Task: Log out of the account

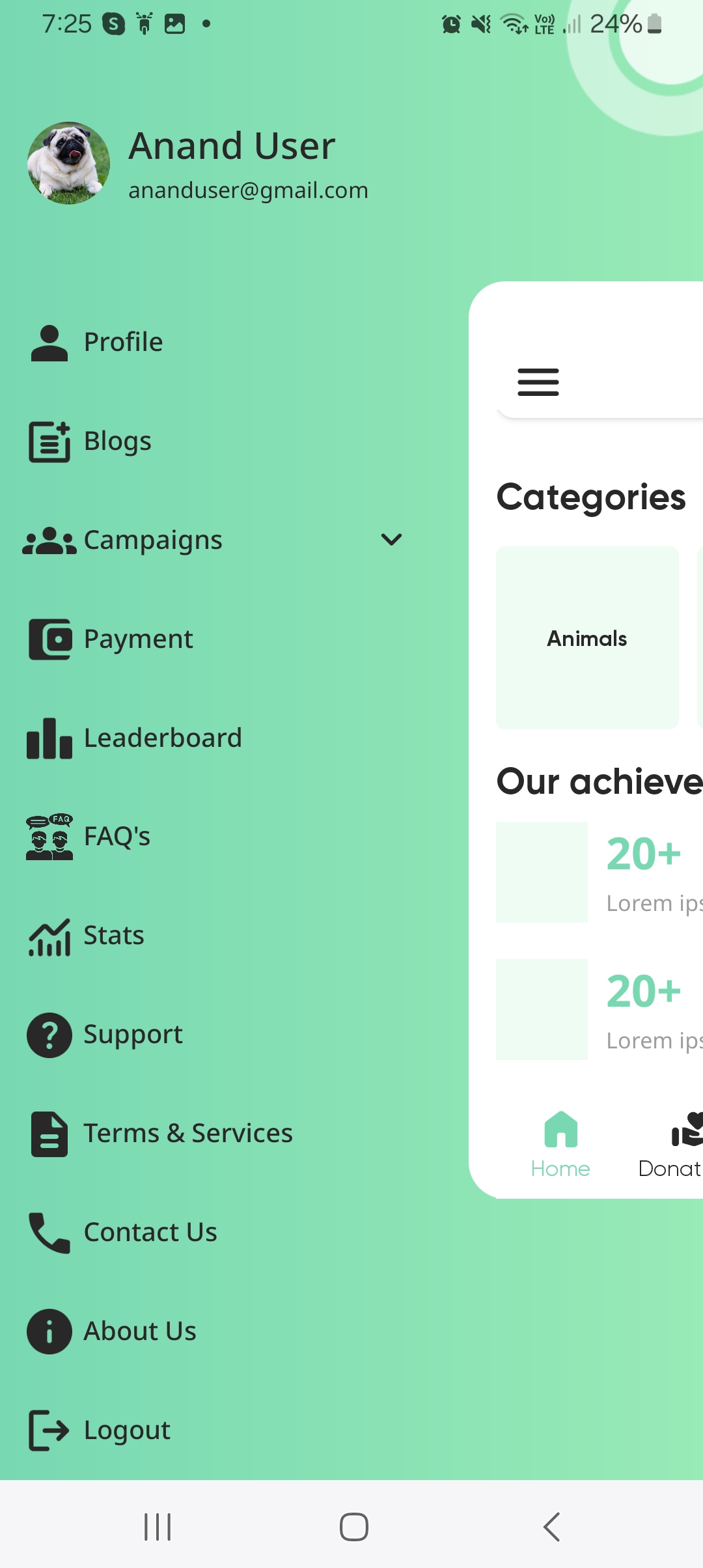Action: click(x=126, y=1431)
